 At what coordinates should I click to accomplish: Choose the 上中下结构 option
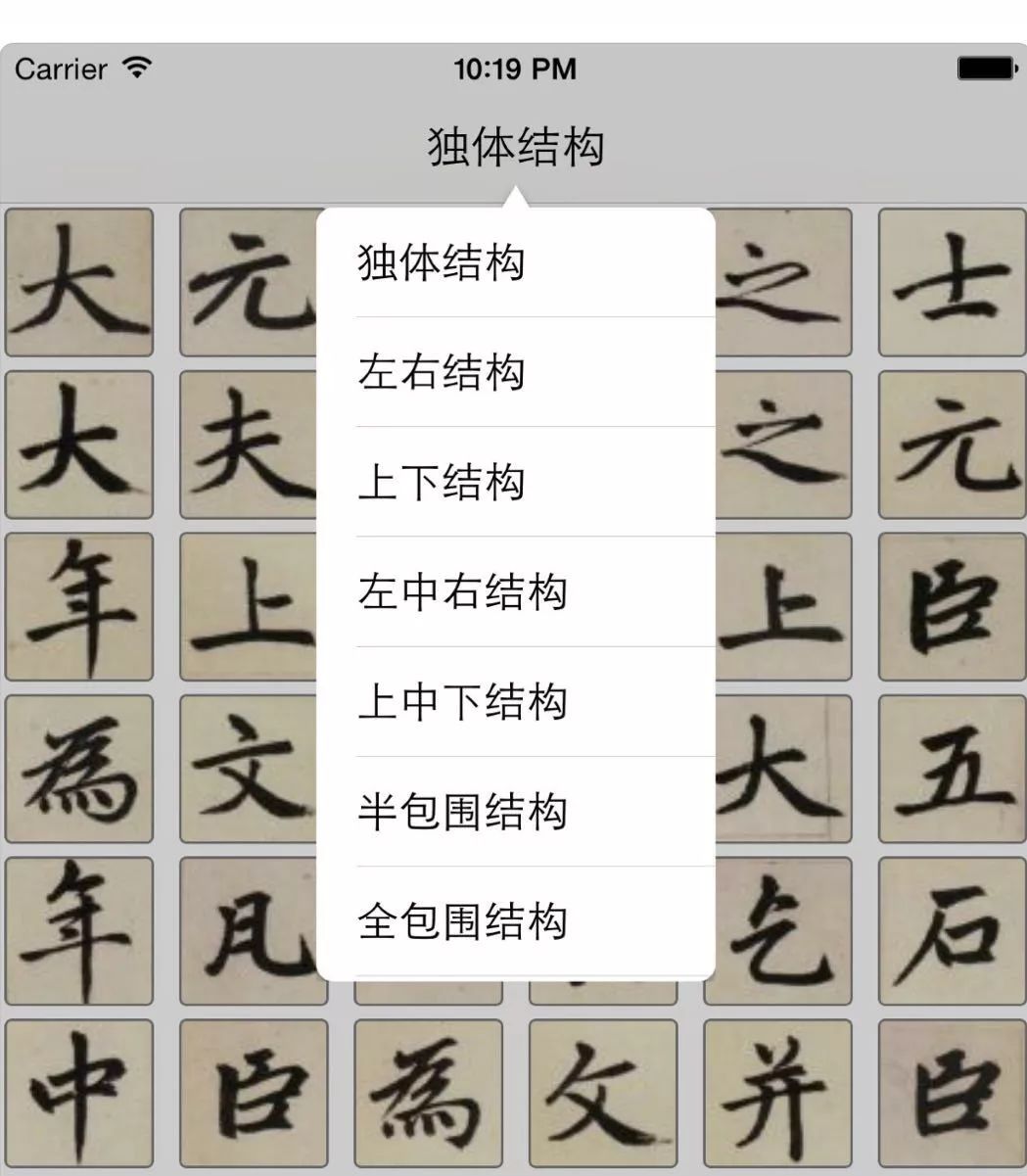(515, 702)
